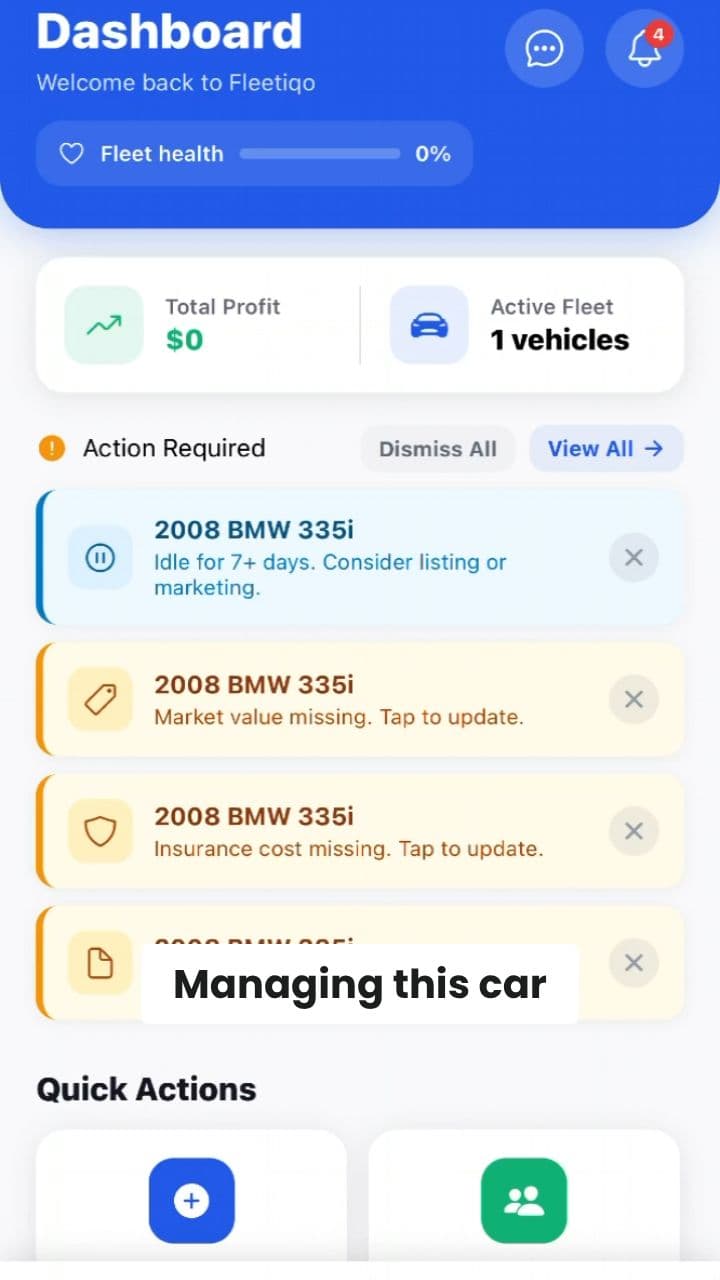The height and width of the screenshot is (1280, 720).
Task: Click the Dismiss All button
Action: tap(437, 448)
